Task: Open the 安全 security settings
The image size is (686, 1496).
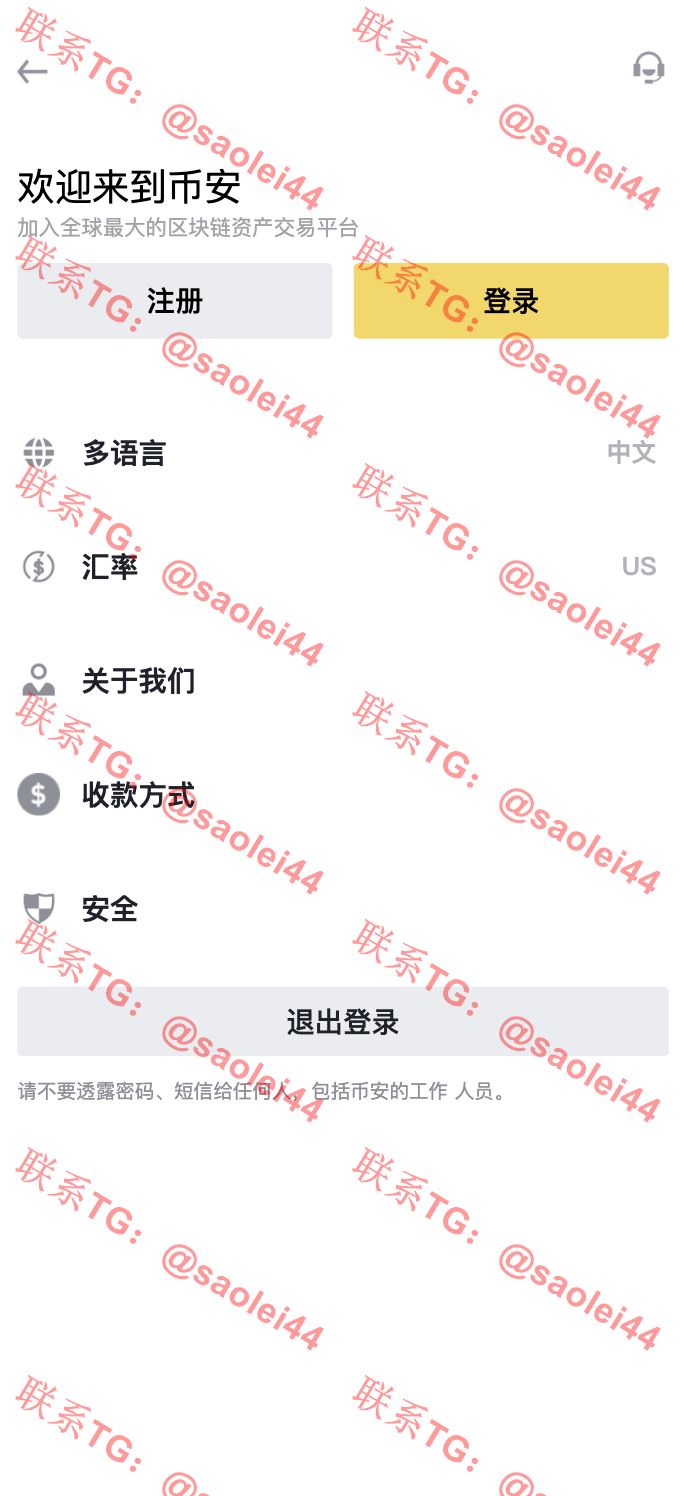Action: pyautogui.click(x=343, y=909)
